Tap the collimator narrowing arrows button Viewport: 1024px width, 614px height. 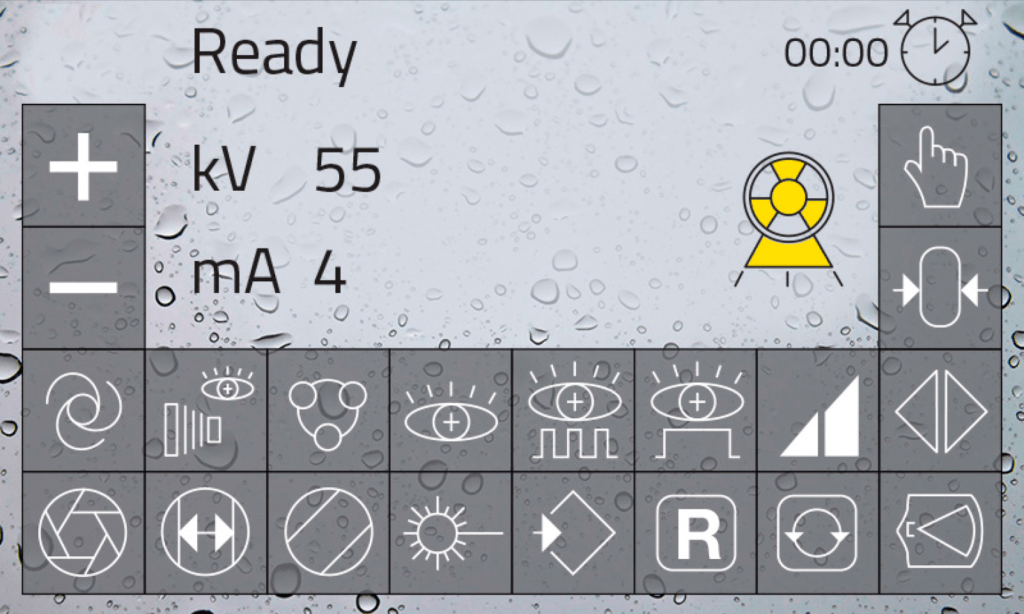point(939,289)
